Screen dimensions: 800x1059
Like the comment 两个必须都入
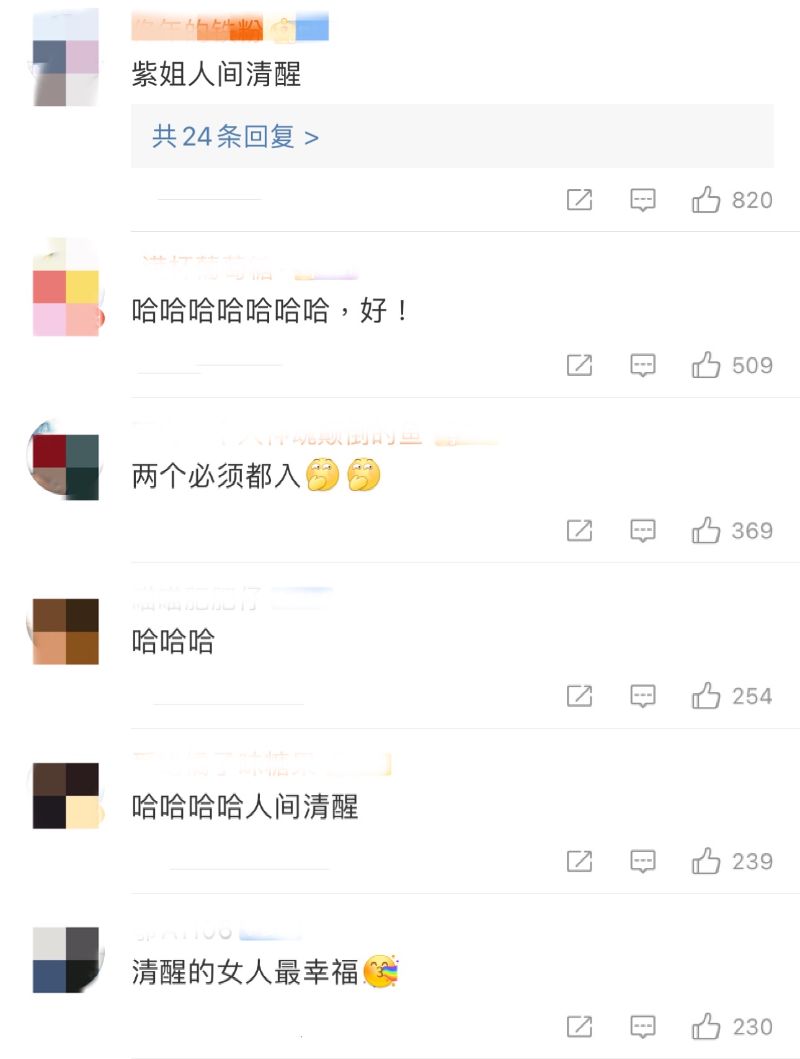pyautogui.click(x=706, y=530)
